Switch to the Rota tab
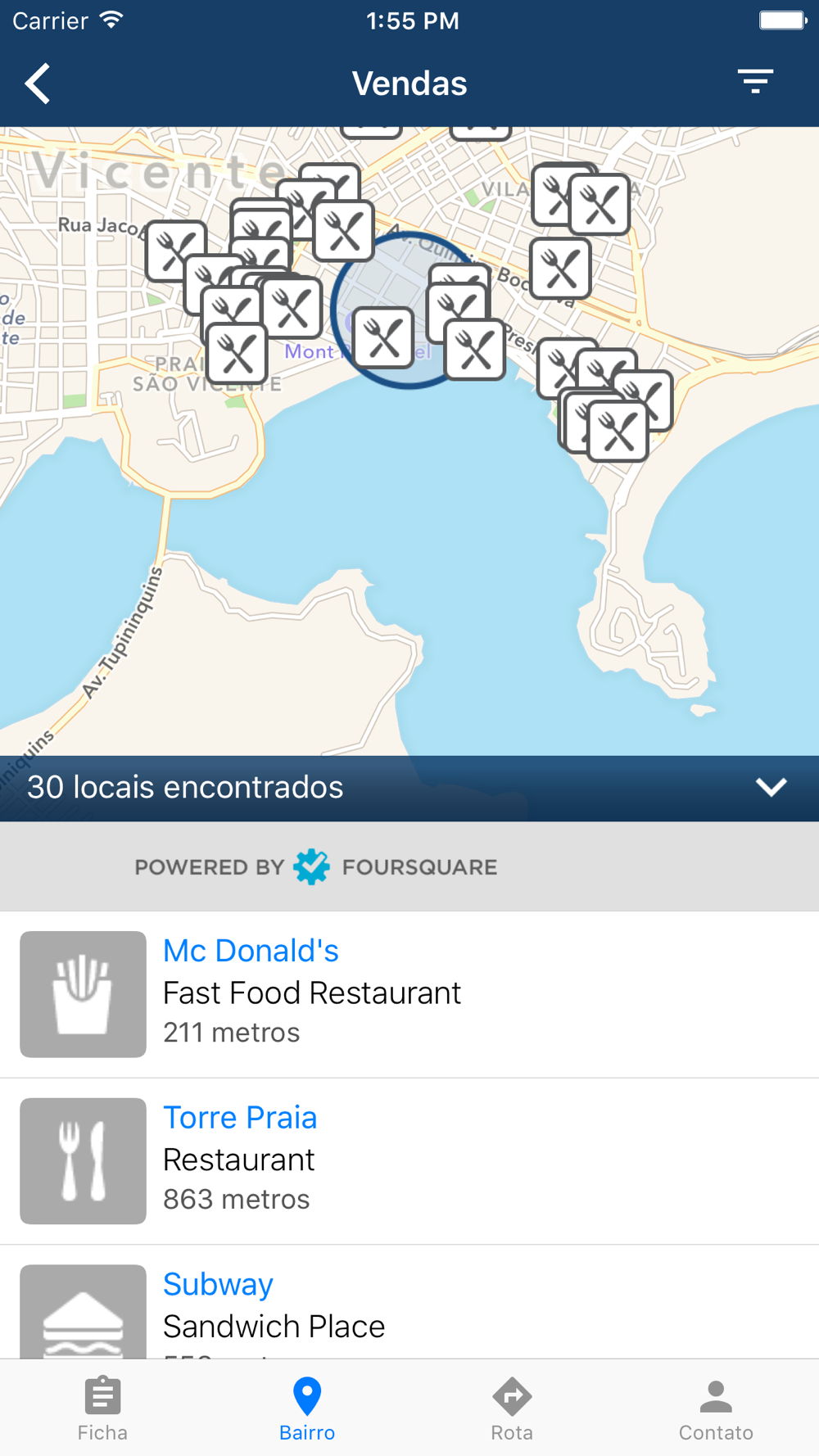This screenshot has width=819, height=1456. (x=512, y=1409)
